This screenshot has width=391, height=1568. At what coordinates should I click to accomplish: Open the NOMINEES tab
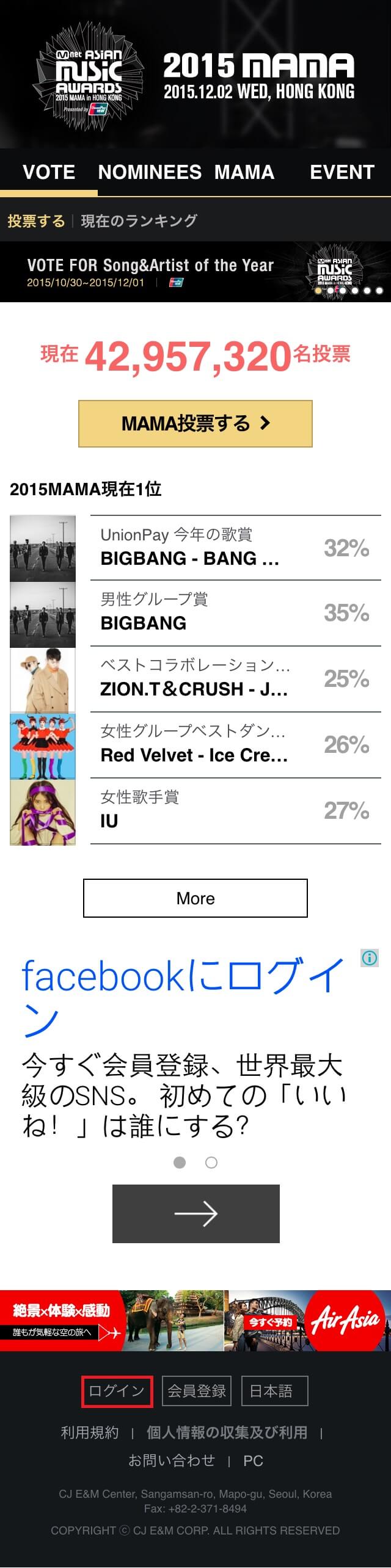150,172
